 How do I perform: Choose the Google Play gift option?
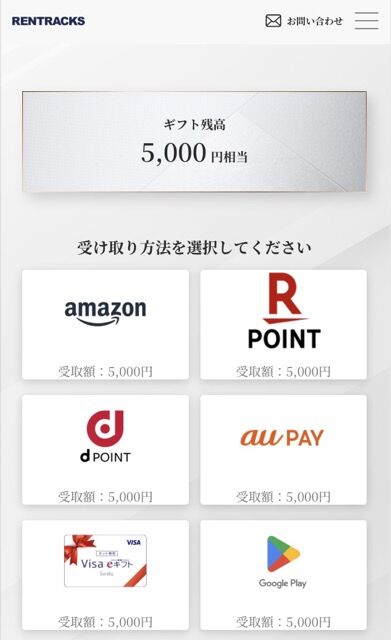pyautogui.click(x=284, y=575)
